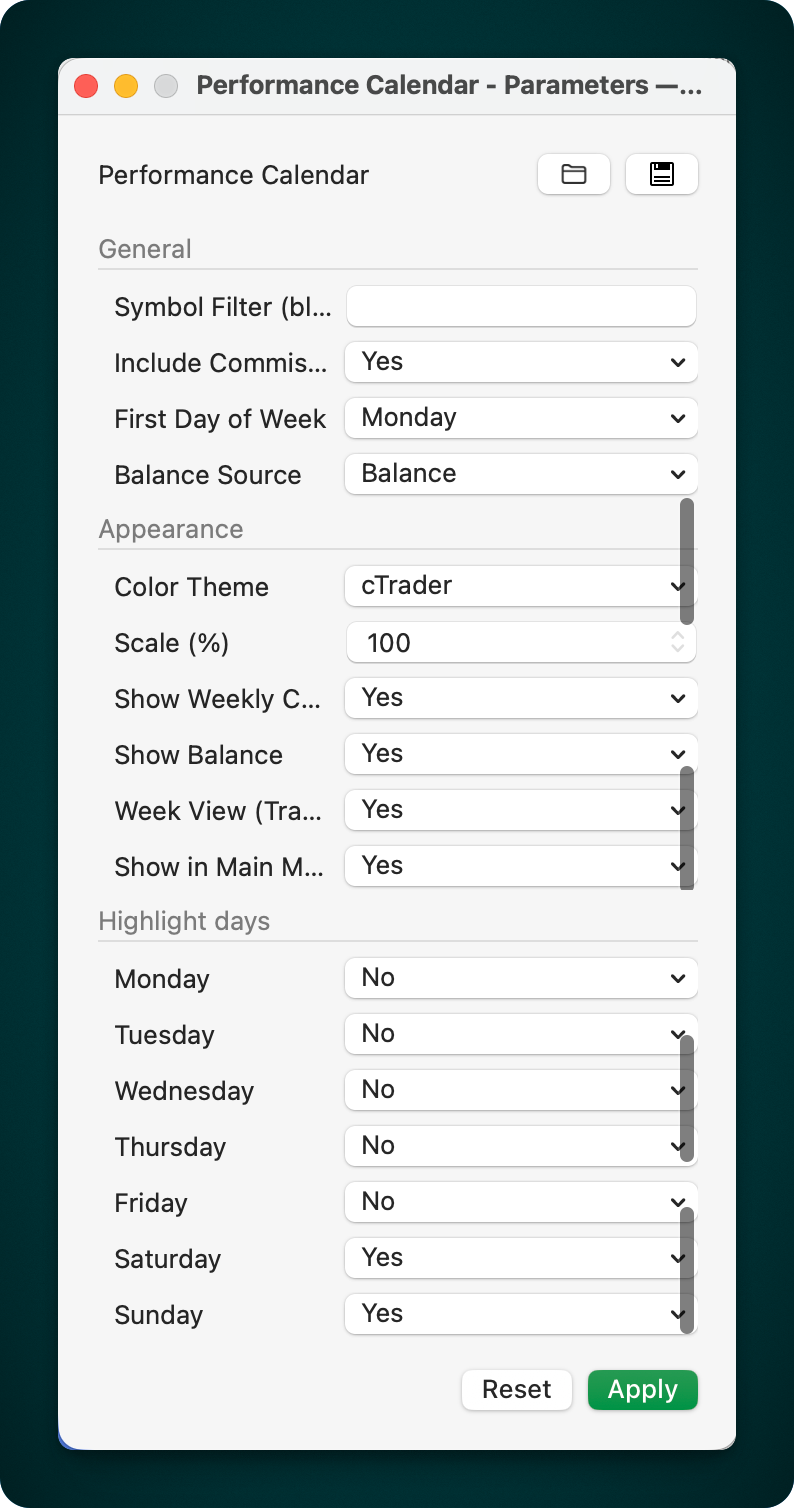Open a saved parameters file via folder icon
The height and width of the screenshot is (1508, 794).
pyautogui.click(x=573, y=174)
